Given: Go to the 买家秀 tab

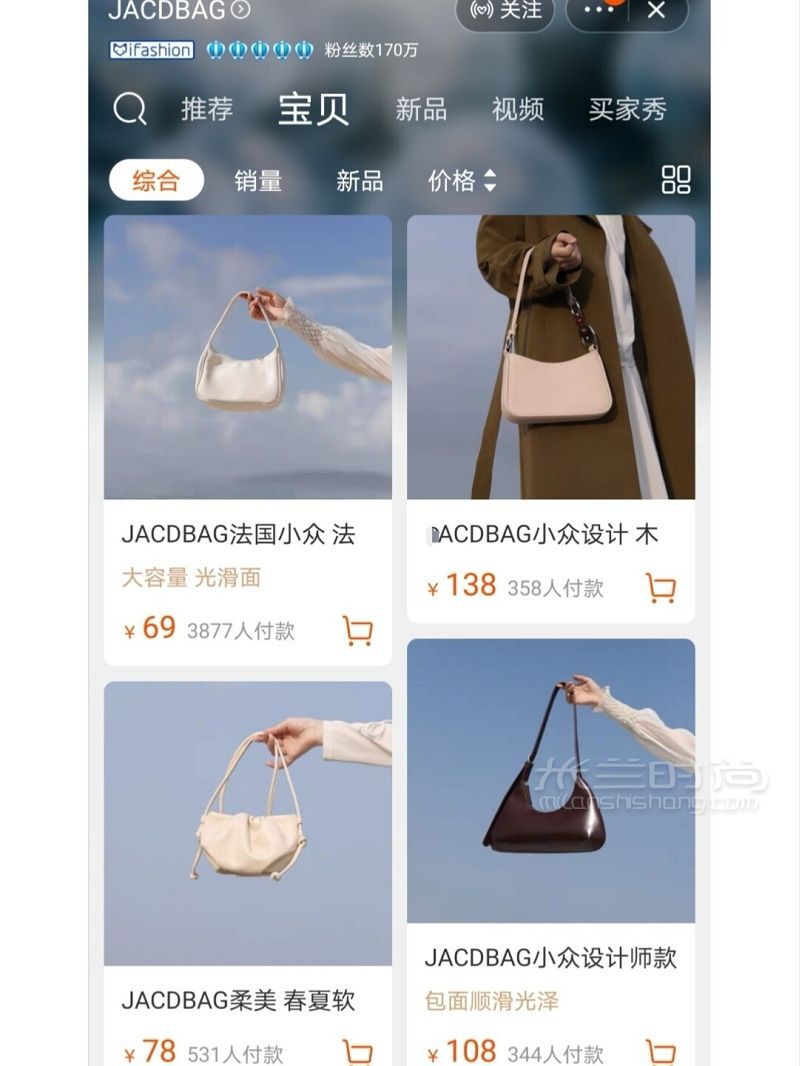Looking at the screenshot, I should [x=627, y=109].
